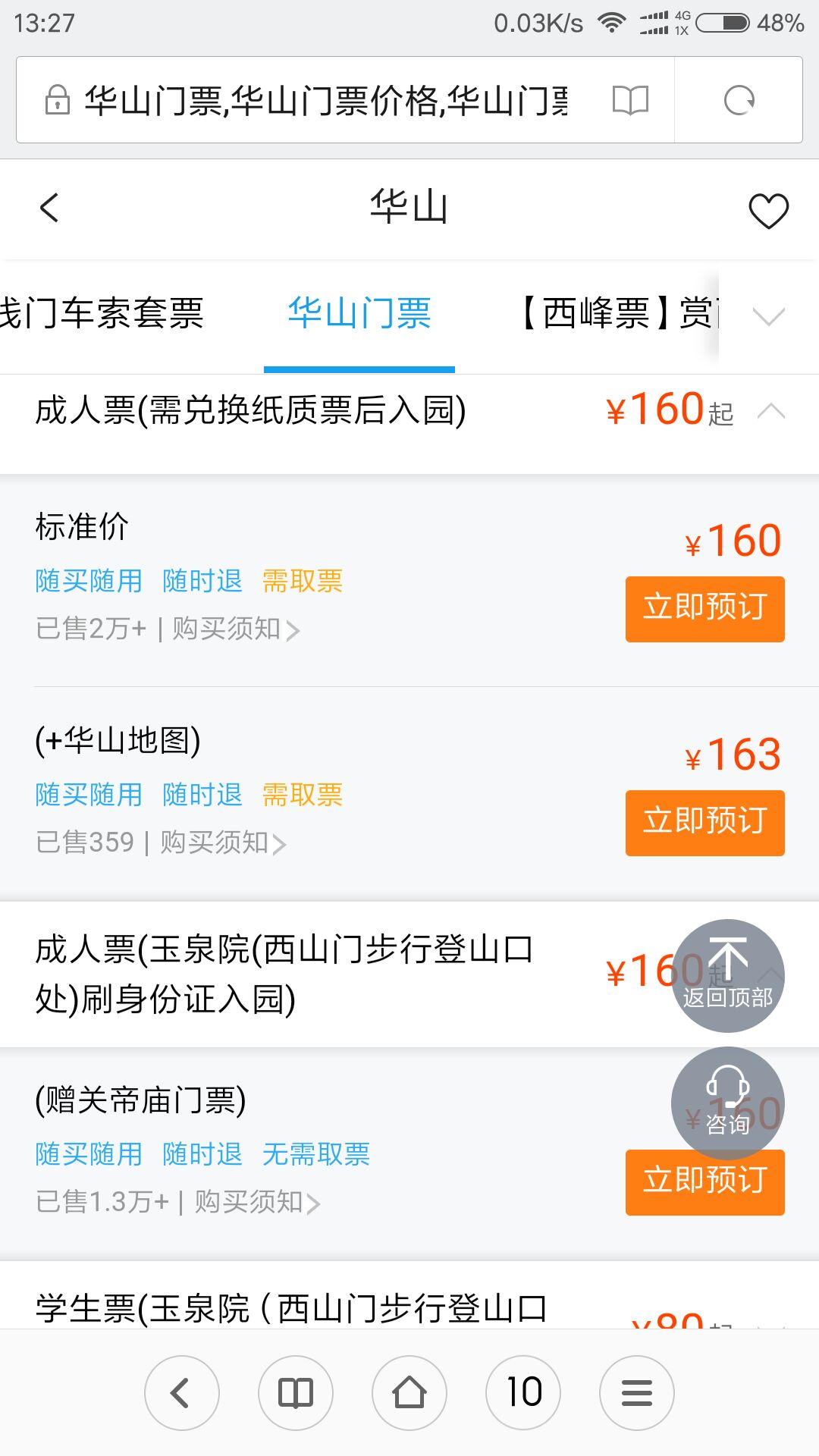Collapse the 成人票(需兑换纸质票后入园) section
This screenshot has height=1456, width=819.
pyautogui.click(x=770, y=410)
